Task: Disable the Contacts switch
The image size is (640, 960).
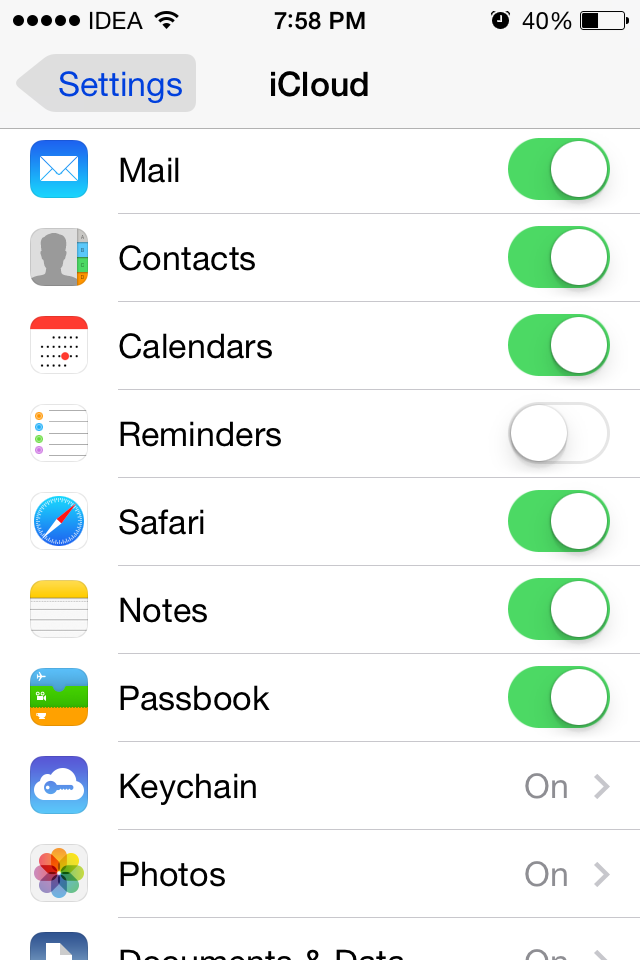Action: 558,258
